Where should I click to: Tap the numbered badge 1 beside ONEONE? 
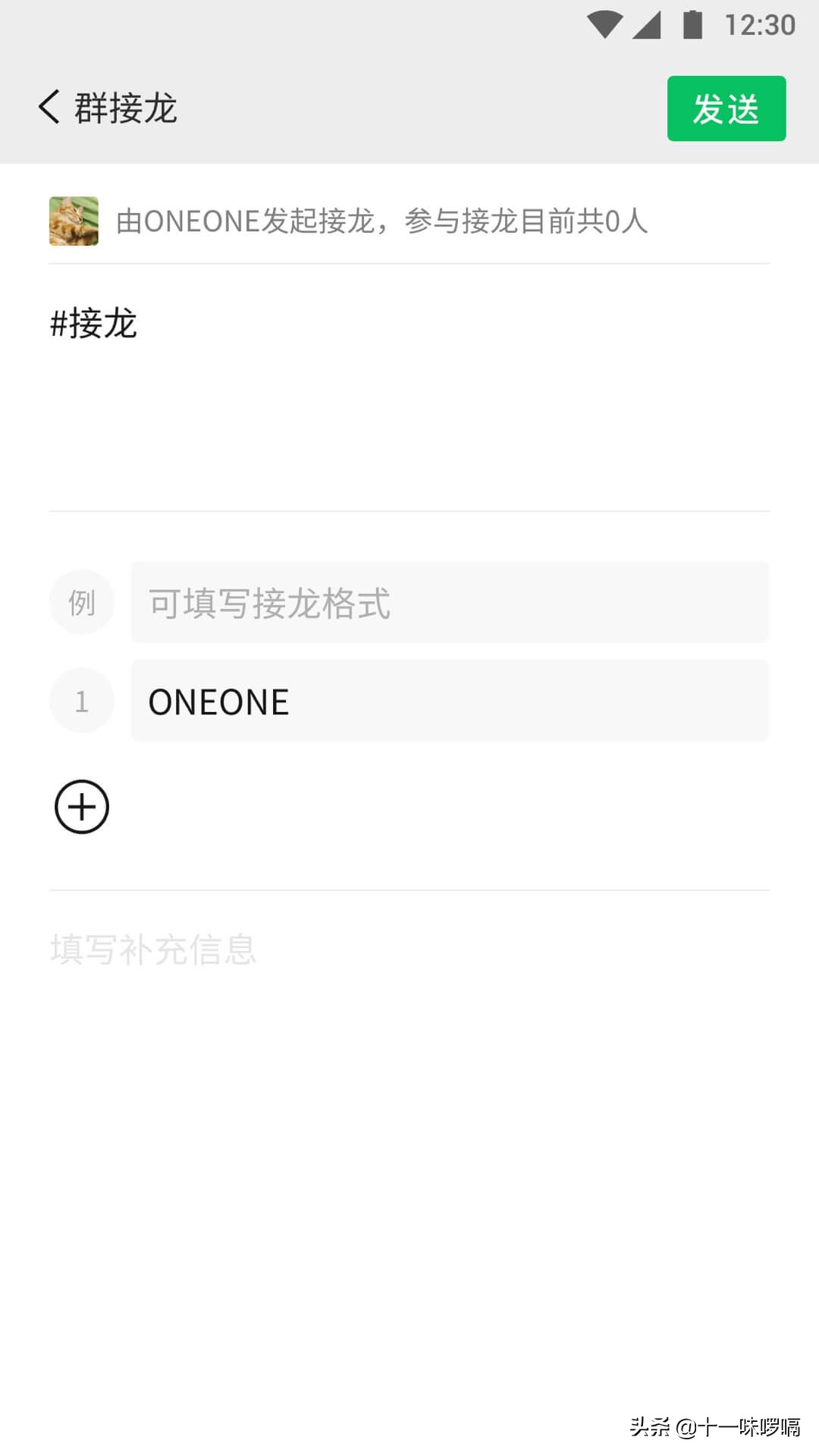coord(81,700)
